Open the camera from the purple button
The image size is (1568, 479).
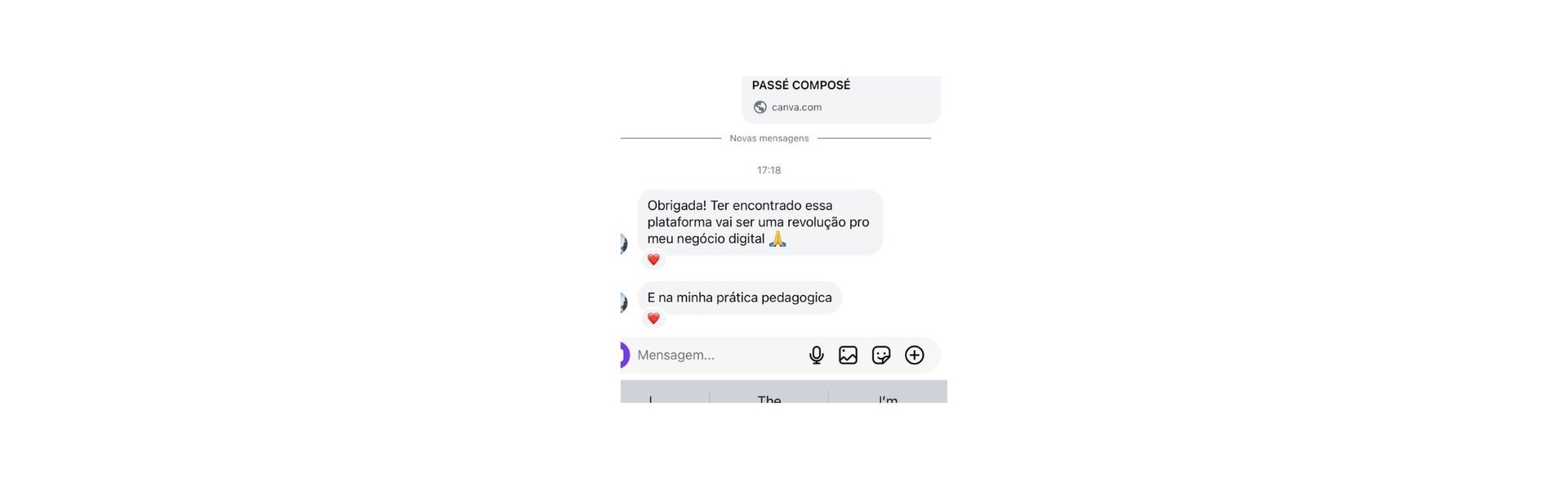tap(625, 356)
